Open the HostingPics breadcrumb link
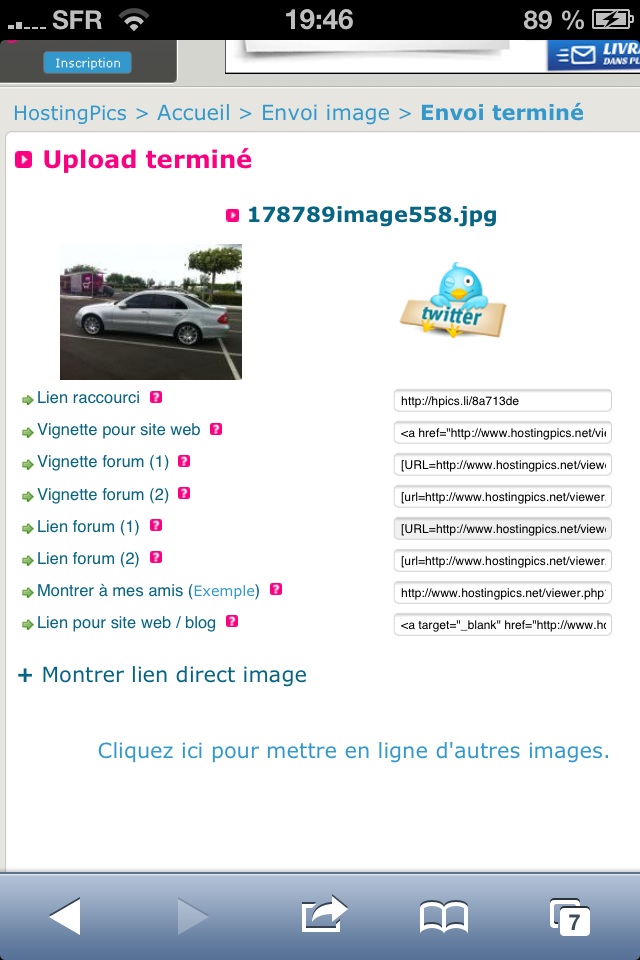This screenshot has width=640, height=960. coord(70,113)
